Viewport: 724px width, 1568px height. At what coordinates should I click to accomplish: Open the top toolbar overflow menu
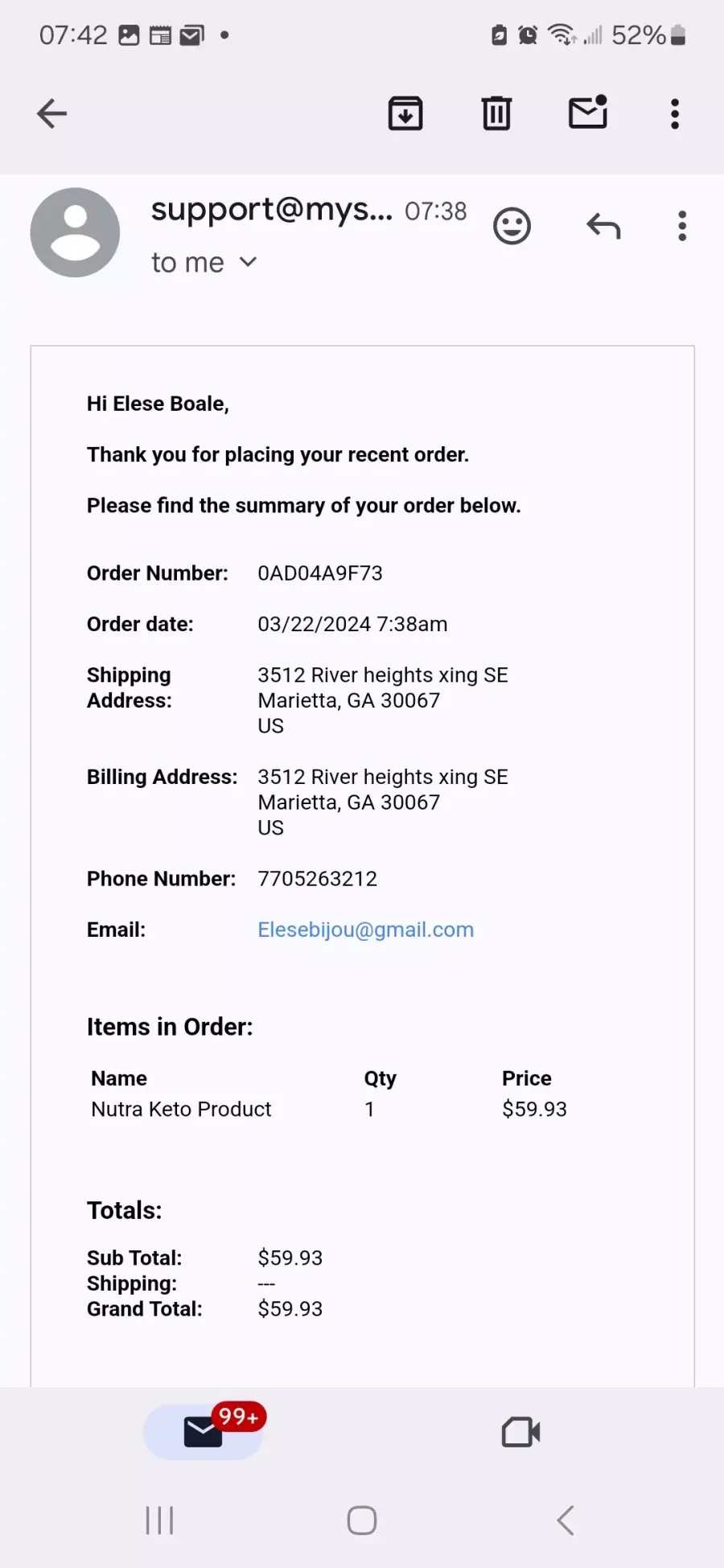click(675, 113)
